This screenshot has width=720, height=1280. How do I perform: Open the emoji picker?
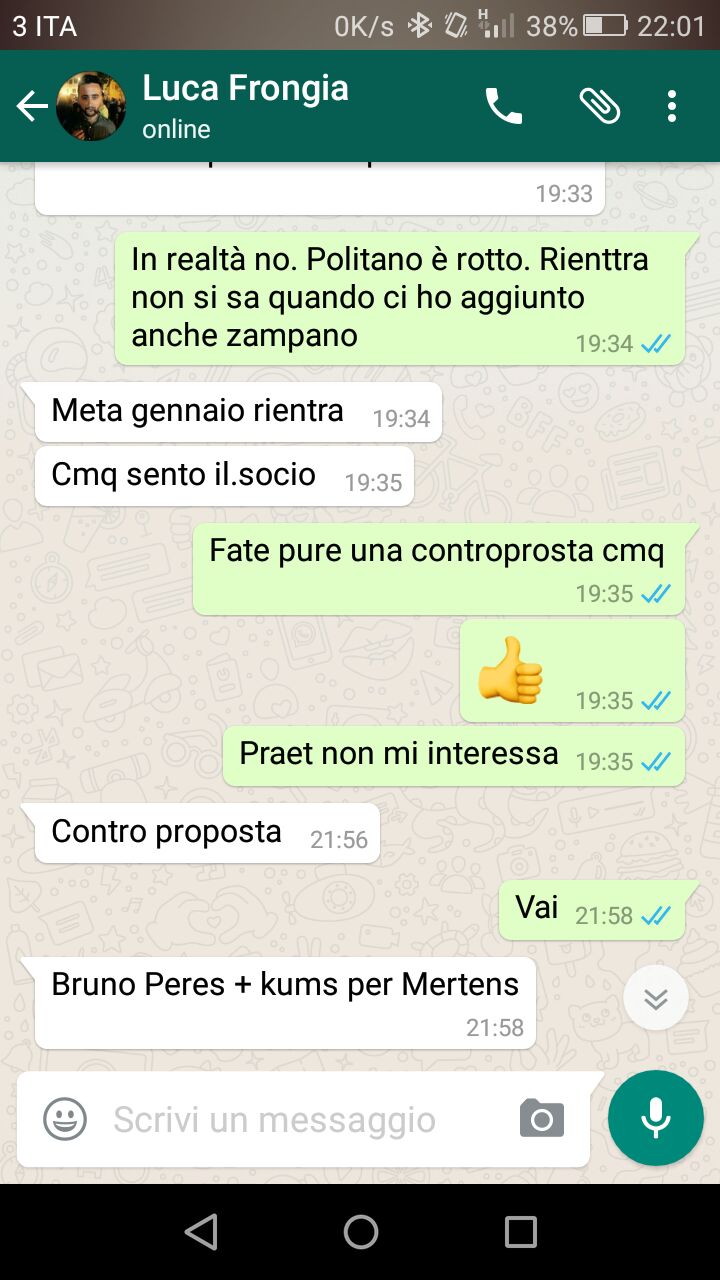tap(65, 1119)
